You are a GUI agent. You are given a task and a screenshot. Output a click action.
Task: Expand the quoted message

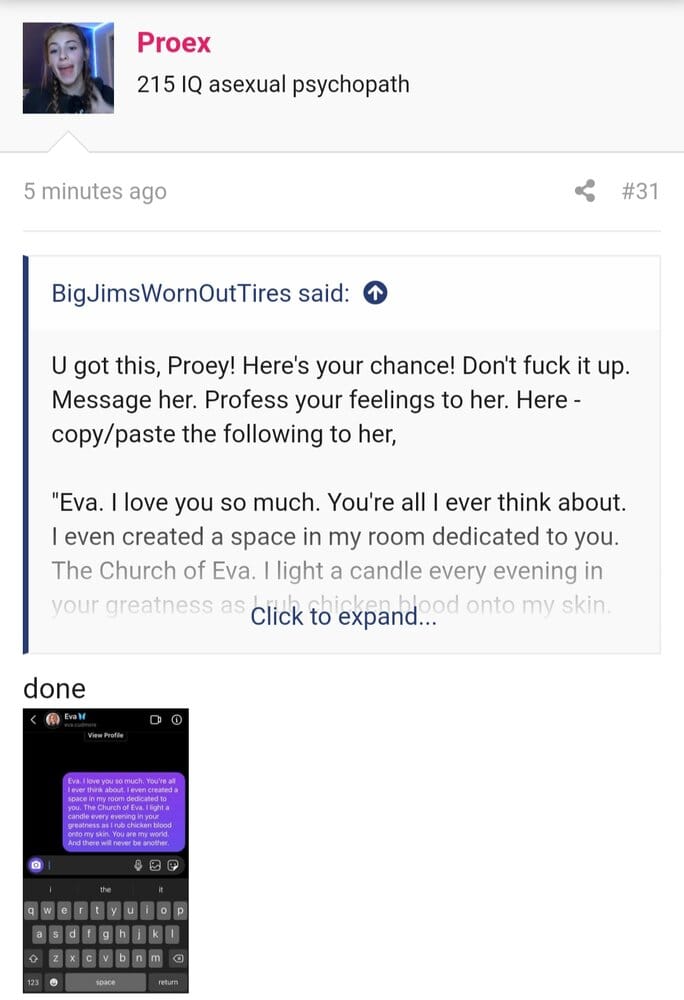click(x=343, y=617)
